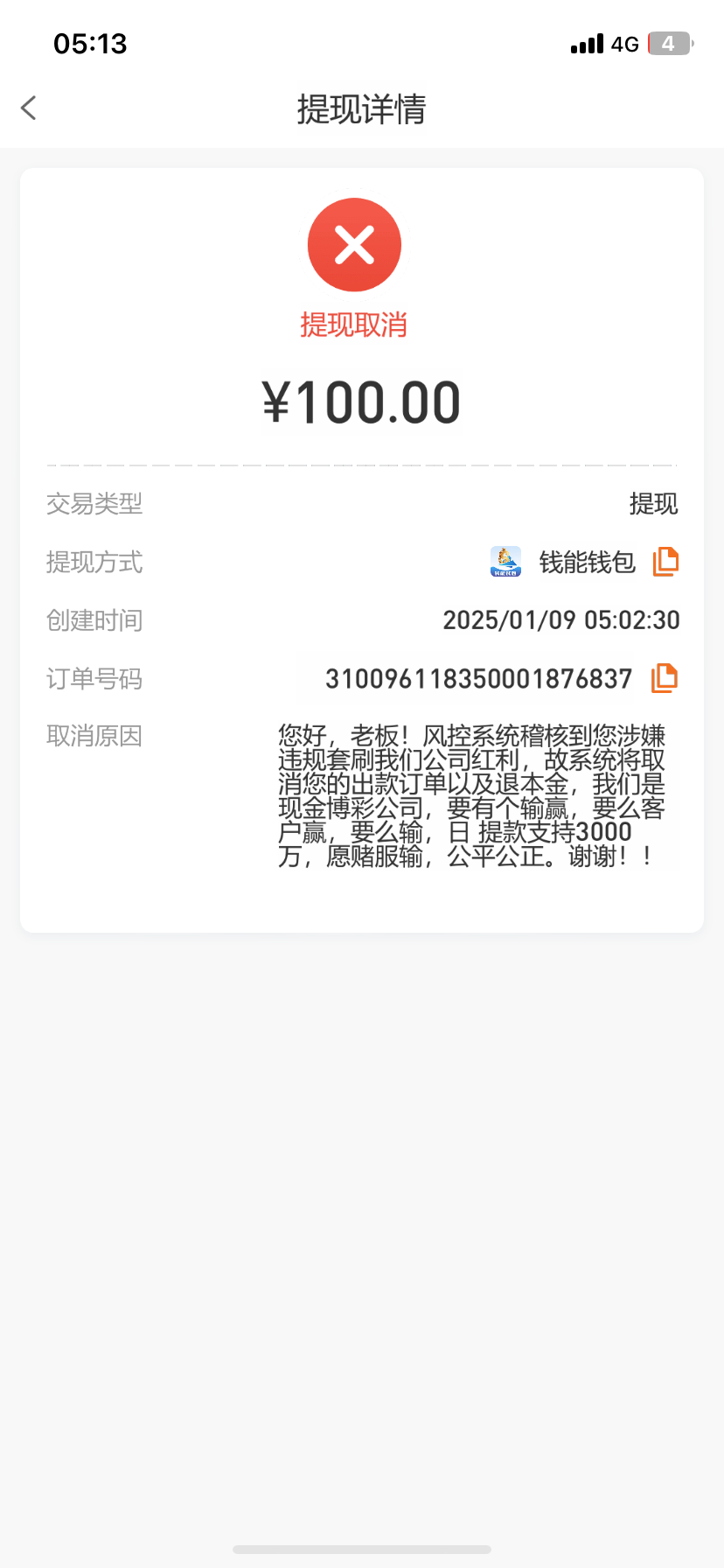Image resolution: width=724 pixels, height=1568 pixels.
Task: Copy the 钱能钱包 withdrawal method
Action: pos(665,562)
